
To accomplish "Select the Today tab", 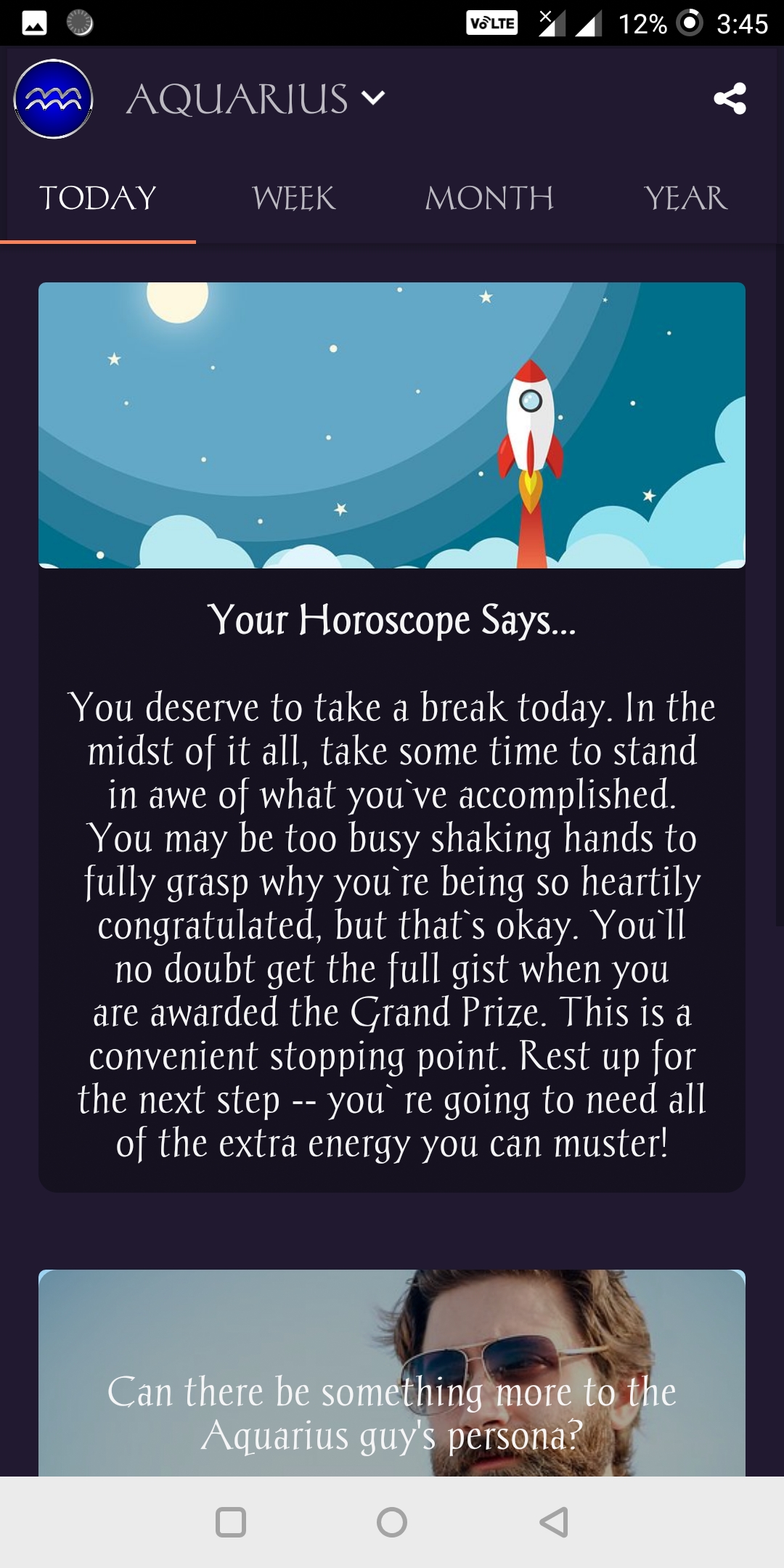I will (x=98, y=198).
